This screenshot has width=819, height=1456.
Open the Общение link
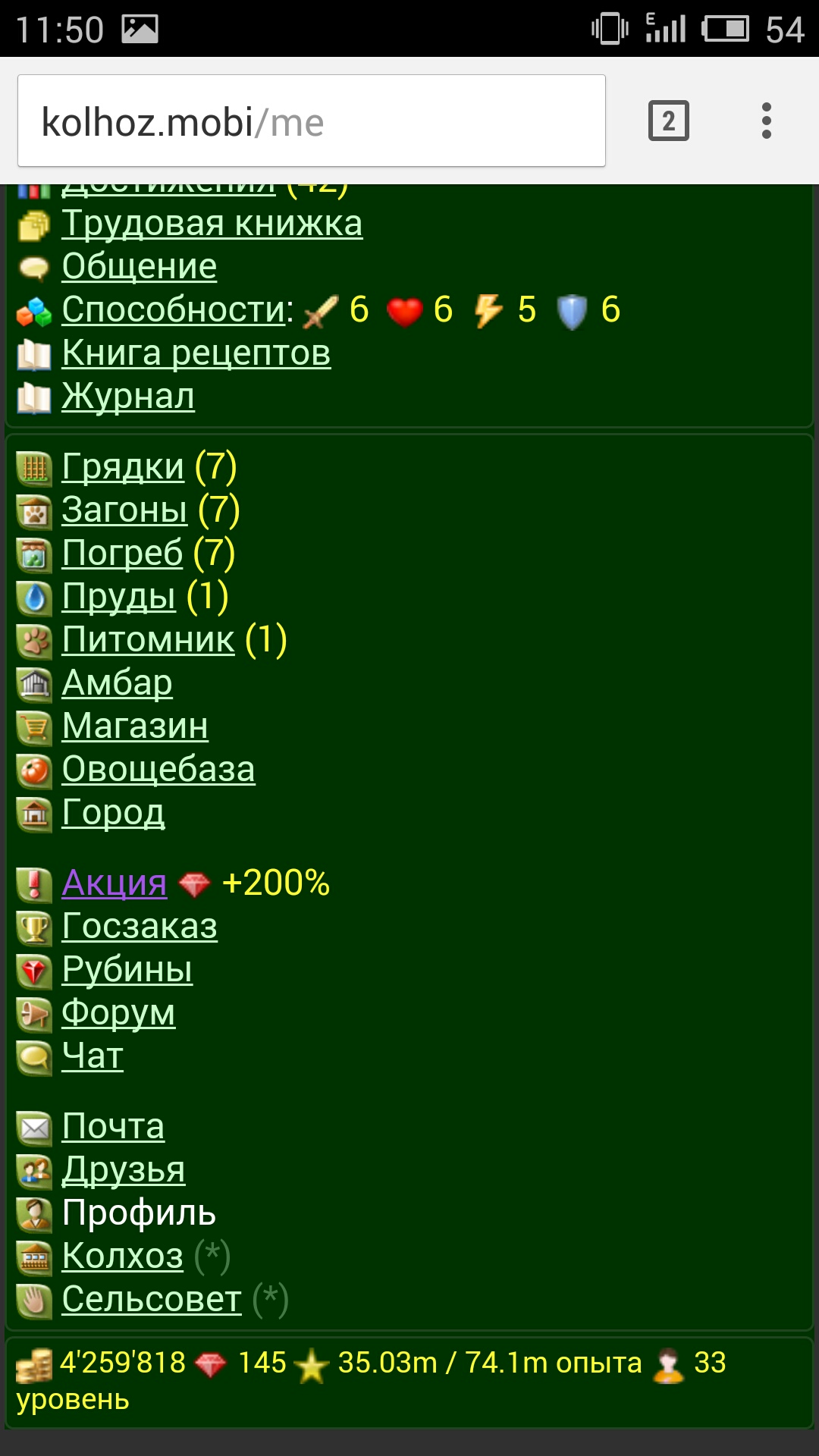pyautogui.click(x=140, y=267)
